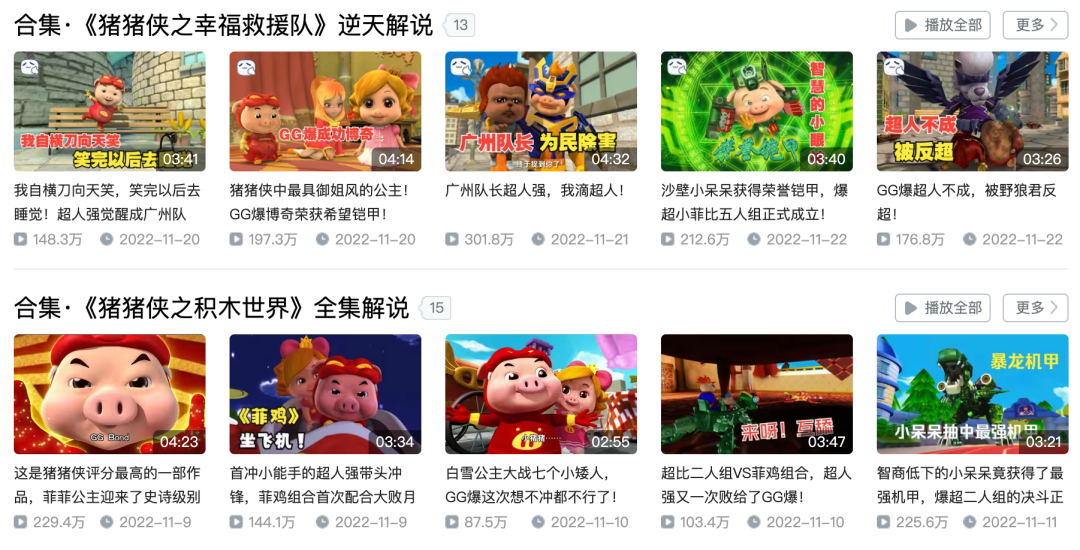
Task: Watch 这是猪猪侠评分最高的一部作品 video
Action: pyautogui.click(x=109, y=394)
